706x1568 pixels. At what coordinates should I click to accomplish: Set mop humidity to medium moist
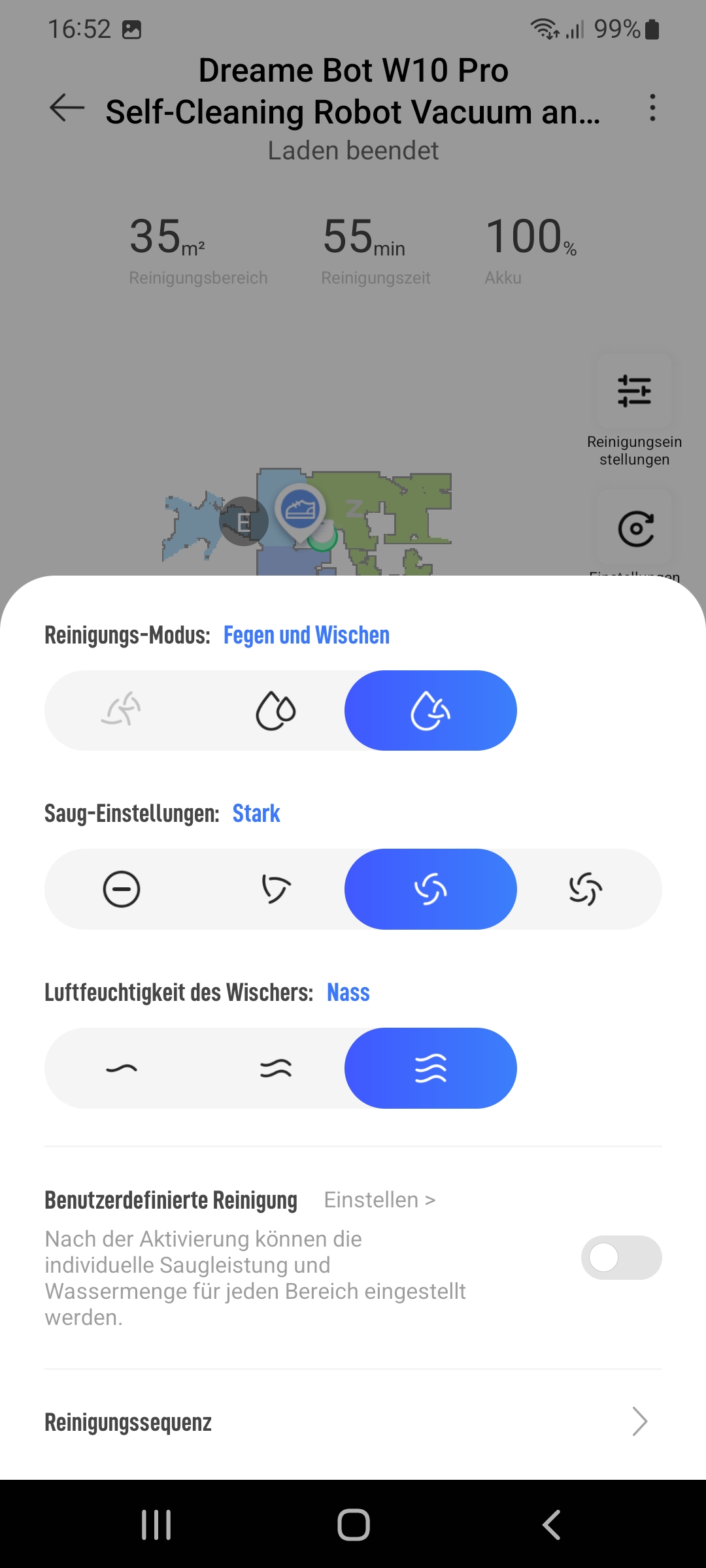pyautogui.click(x=276, y=1068)
